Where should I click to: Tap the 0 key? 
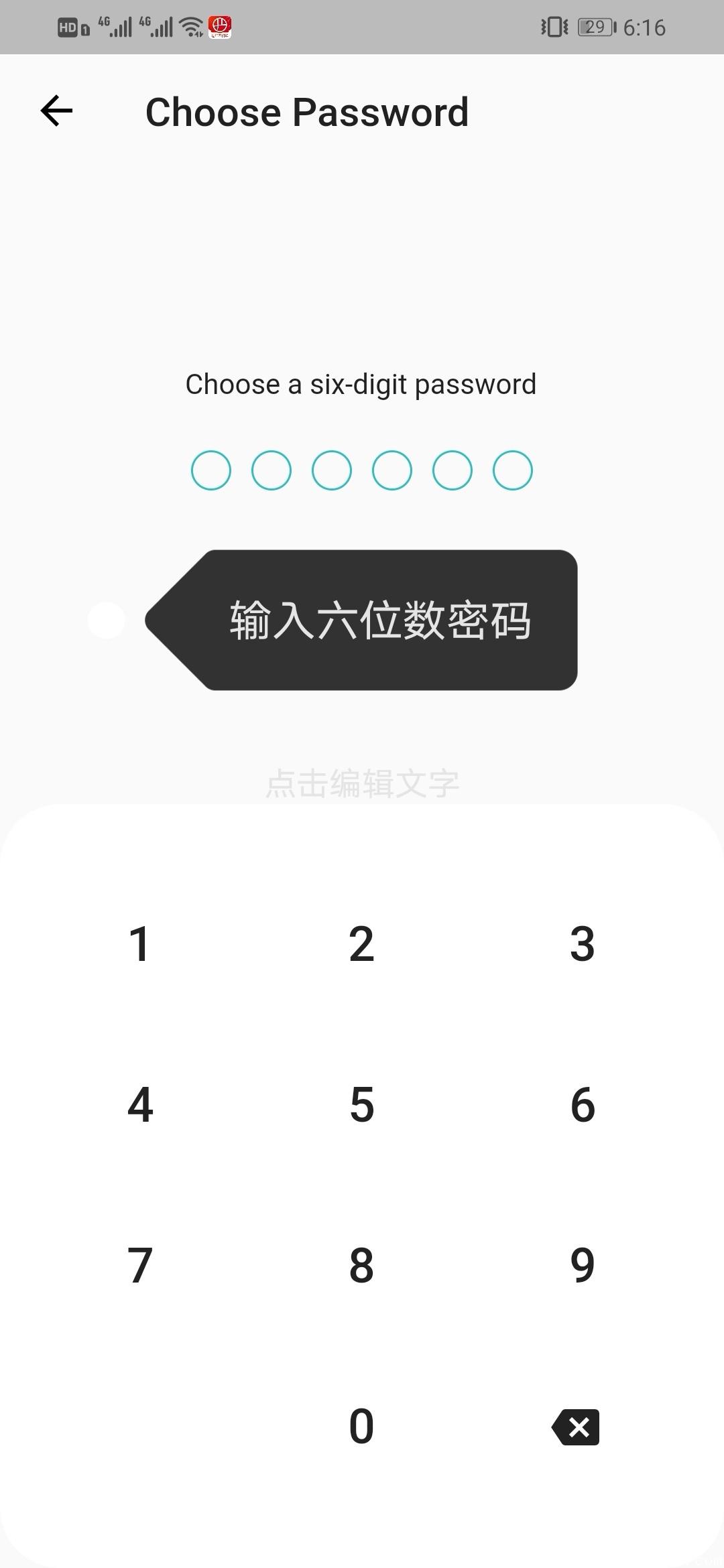point(361,1426)
